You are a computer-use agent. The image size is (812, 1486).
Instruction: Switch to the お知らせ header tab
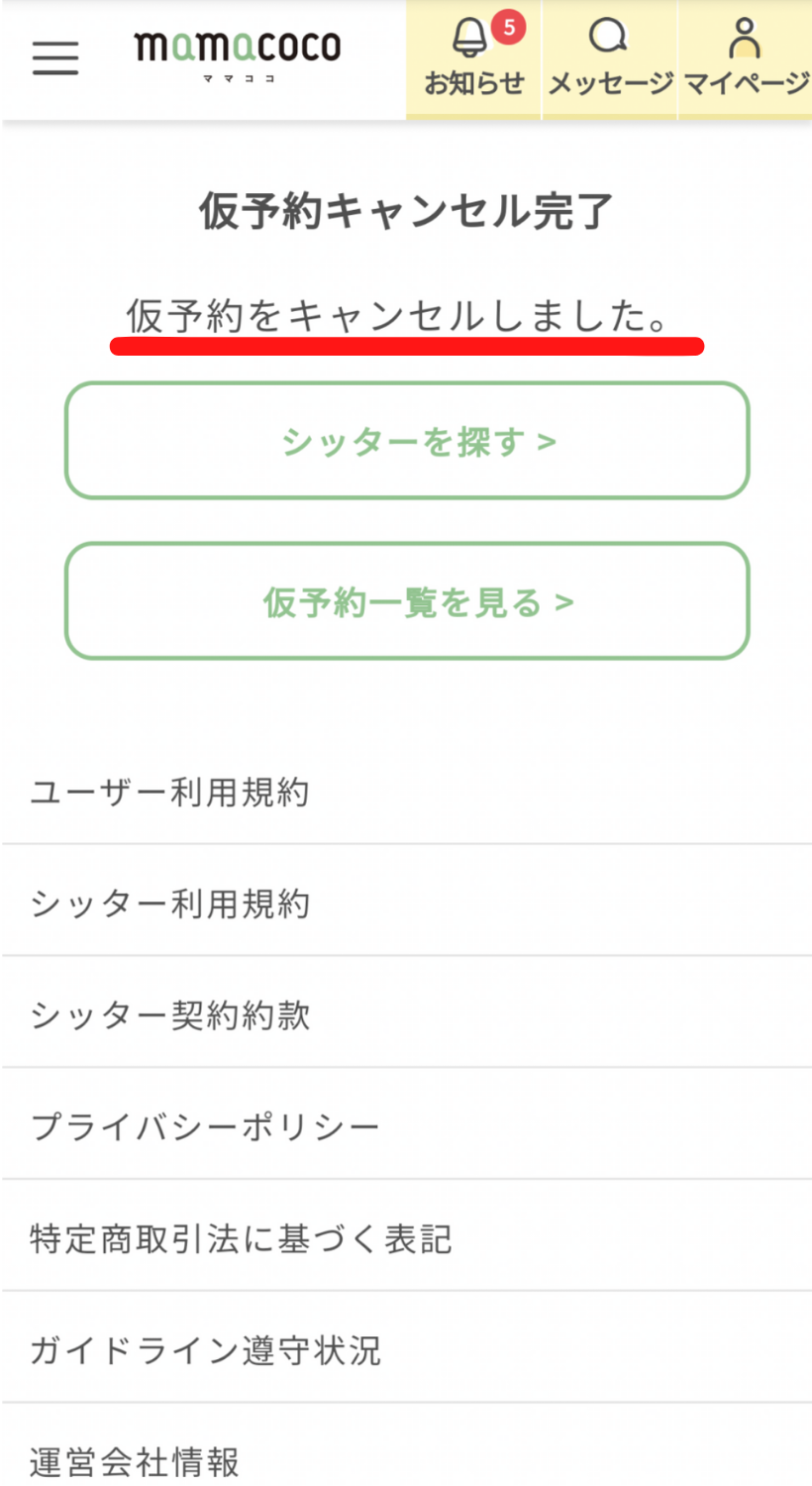tap(472, 59)
